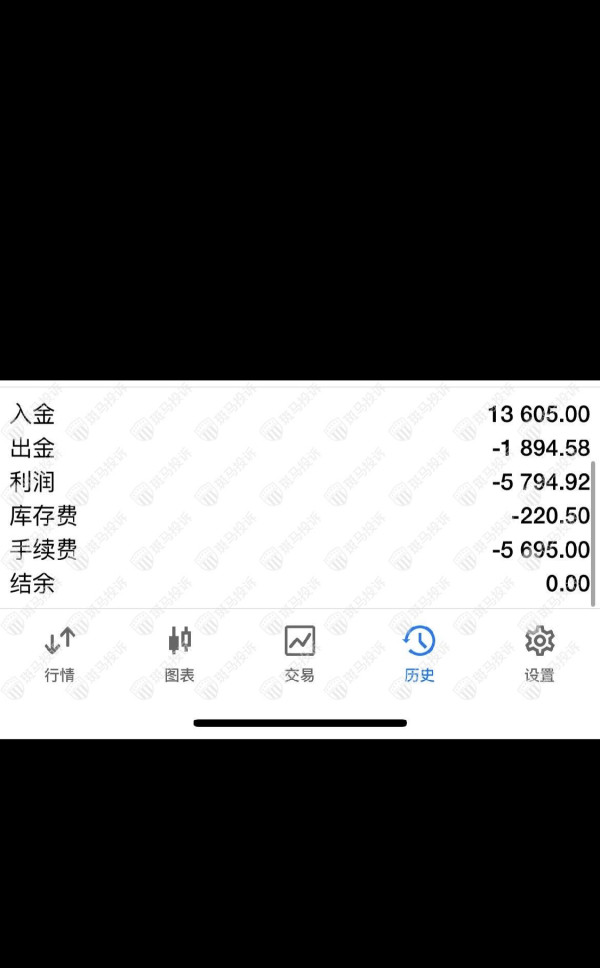This screenshot has width=600, height=968.
Task: Select the 历史 history tab
Action: click(x=419, y=654)
